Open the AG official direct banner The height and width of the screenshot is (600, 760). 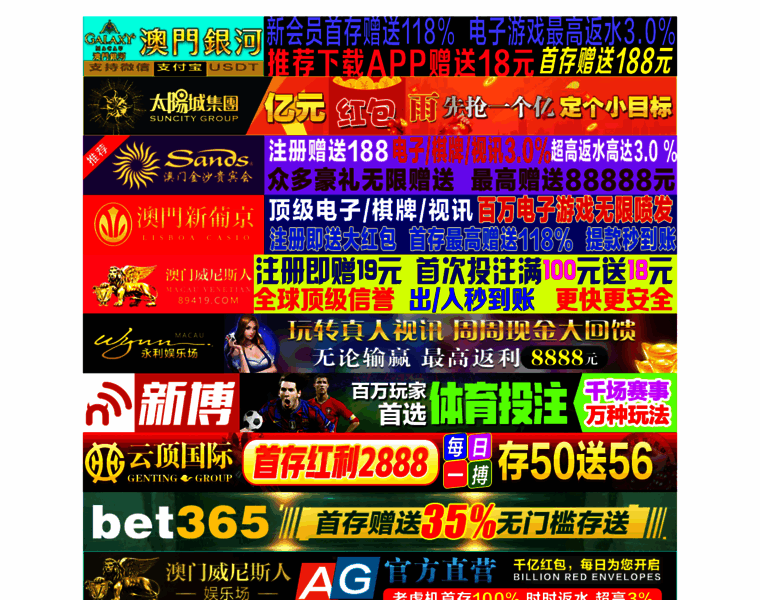click(380, 576)
